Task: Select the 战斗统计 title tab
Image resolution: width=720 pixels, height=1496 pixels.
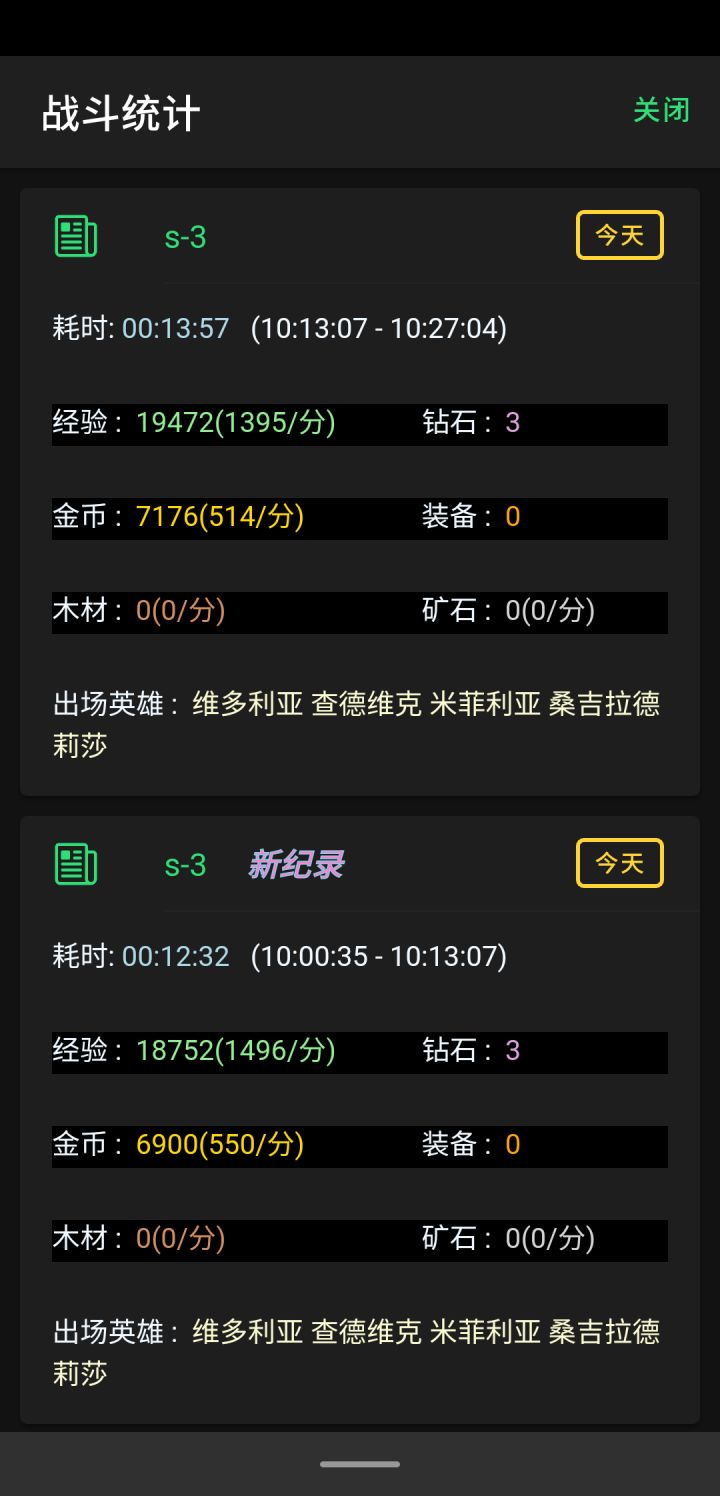Action: (x=119, y=111)
